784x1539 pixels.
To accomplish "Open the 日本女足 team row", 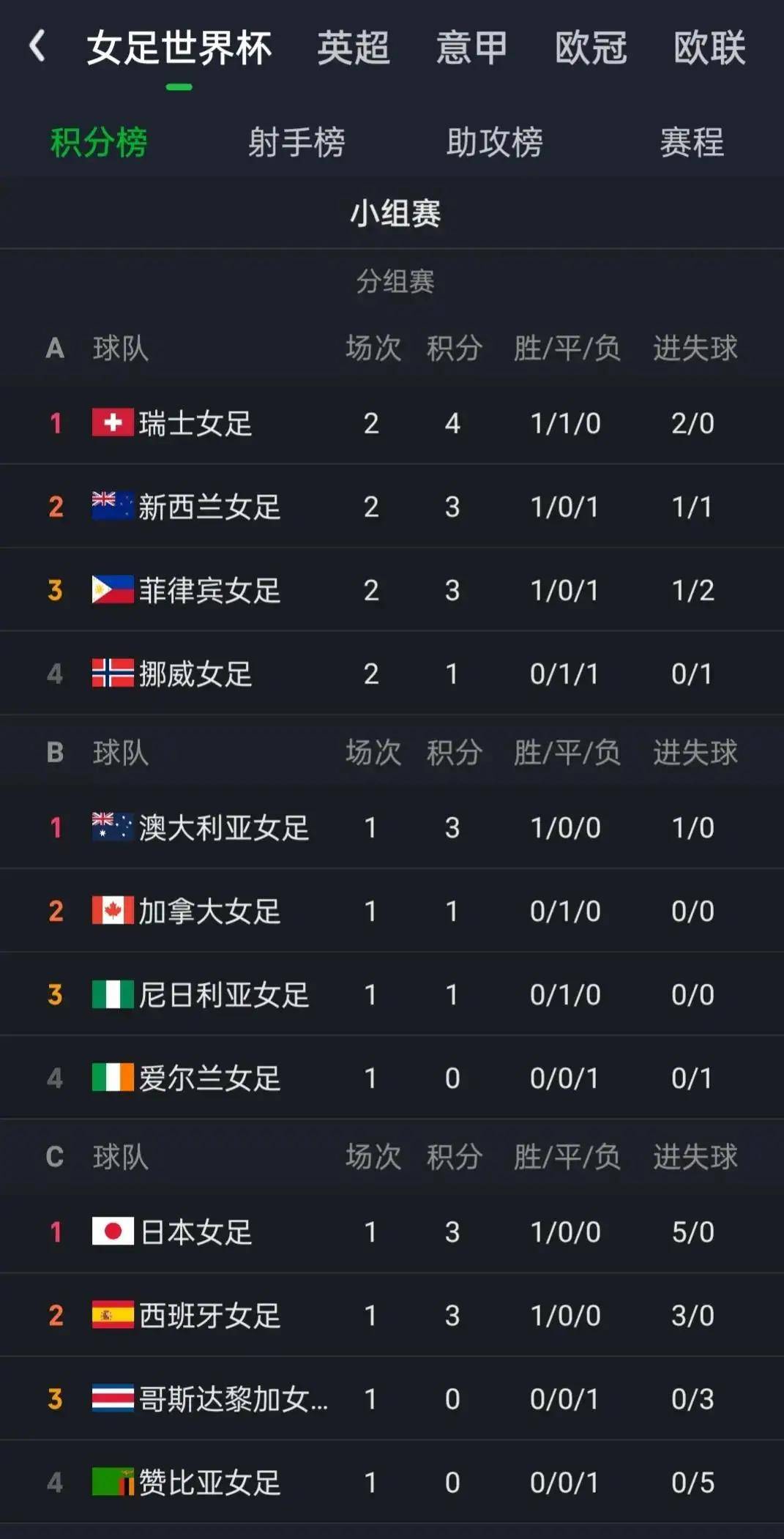I will 392,1231.
